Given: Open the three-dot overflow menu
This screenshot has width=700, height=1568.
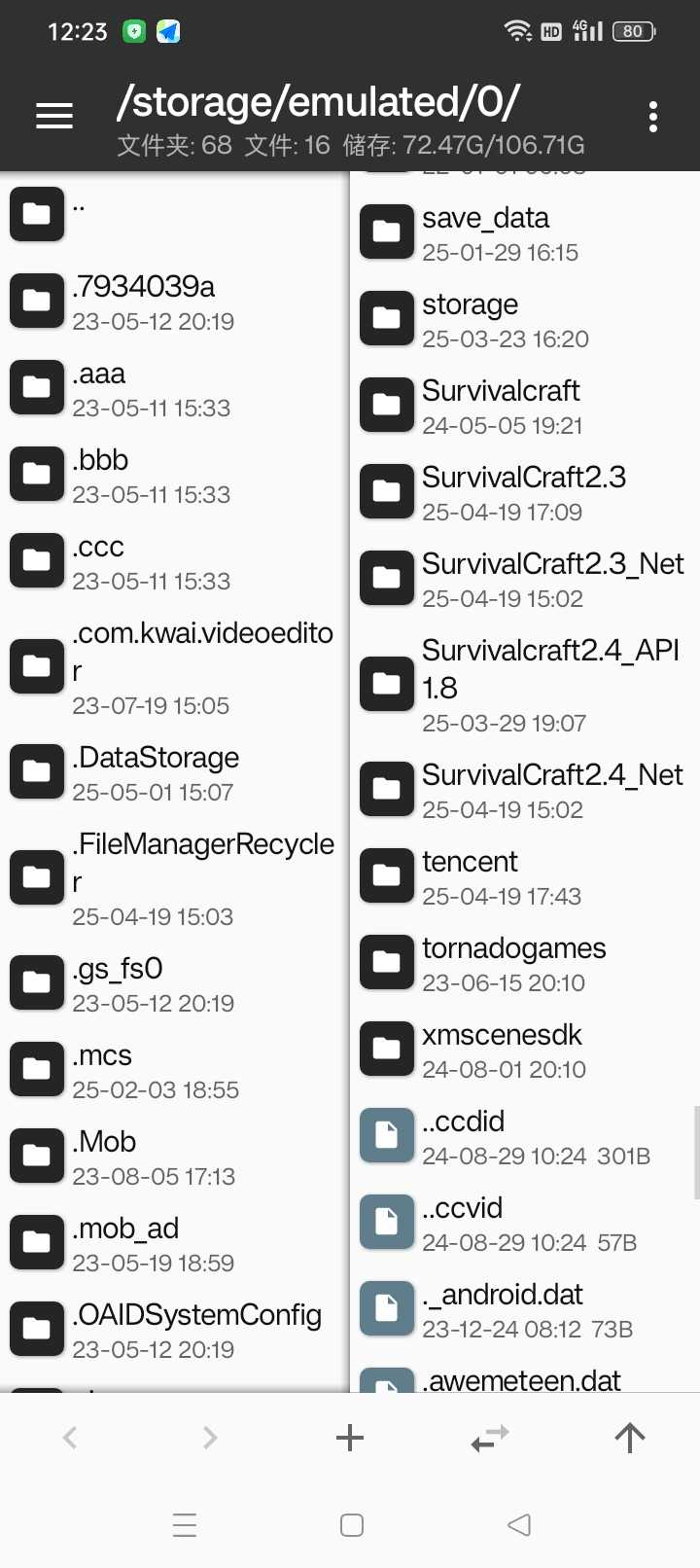Looking at the screenshot, I should (x=653, y=117).
